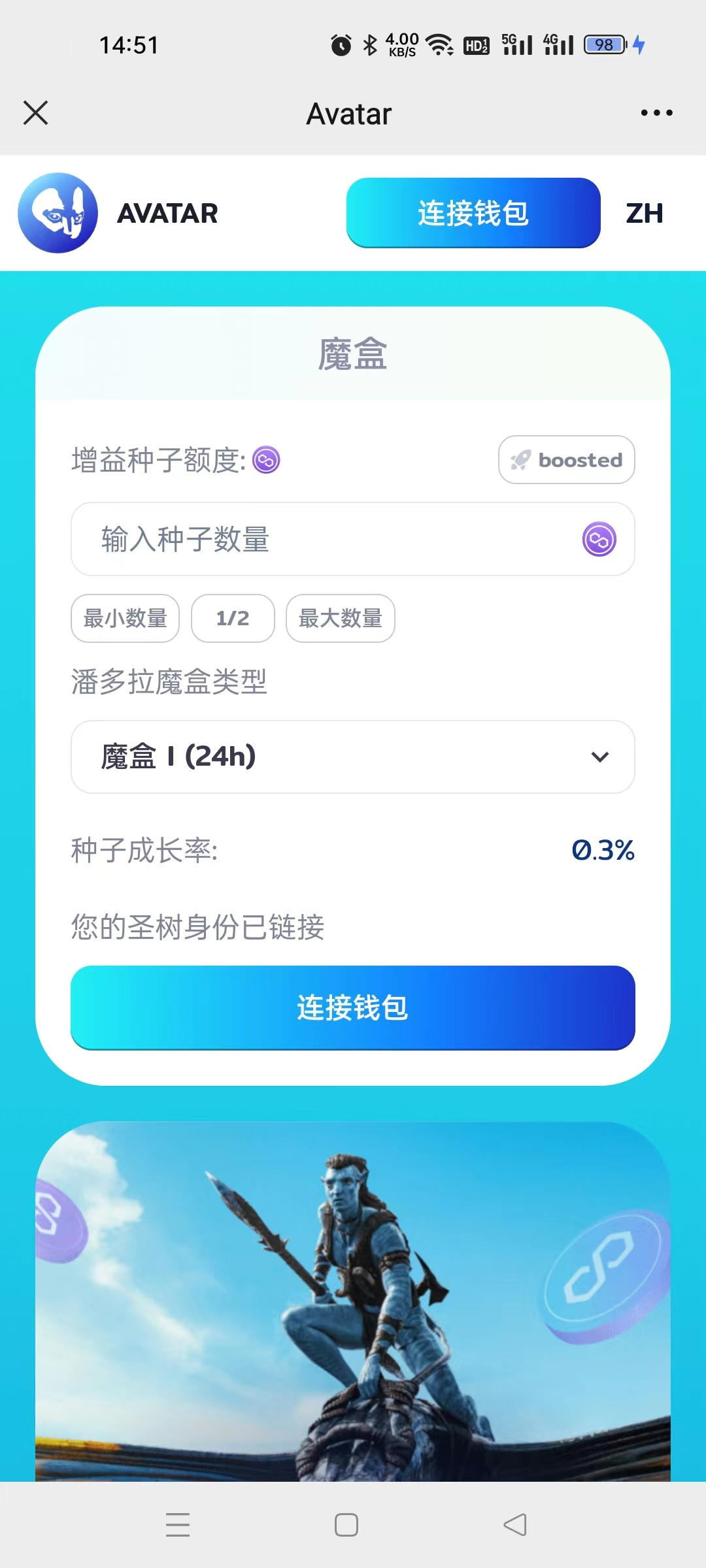Tap the large 连接钱包 button in card
706x1568 pixels.
[x=352, y=1007]
